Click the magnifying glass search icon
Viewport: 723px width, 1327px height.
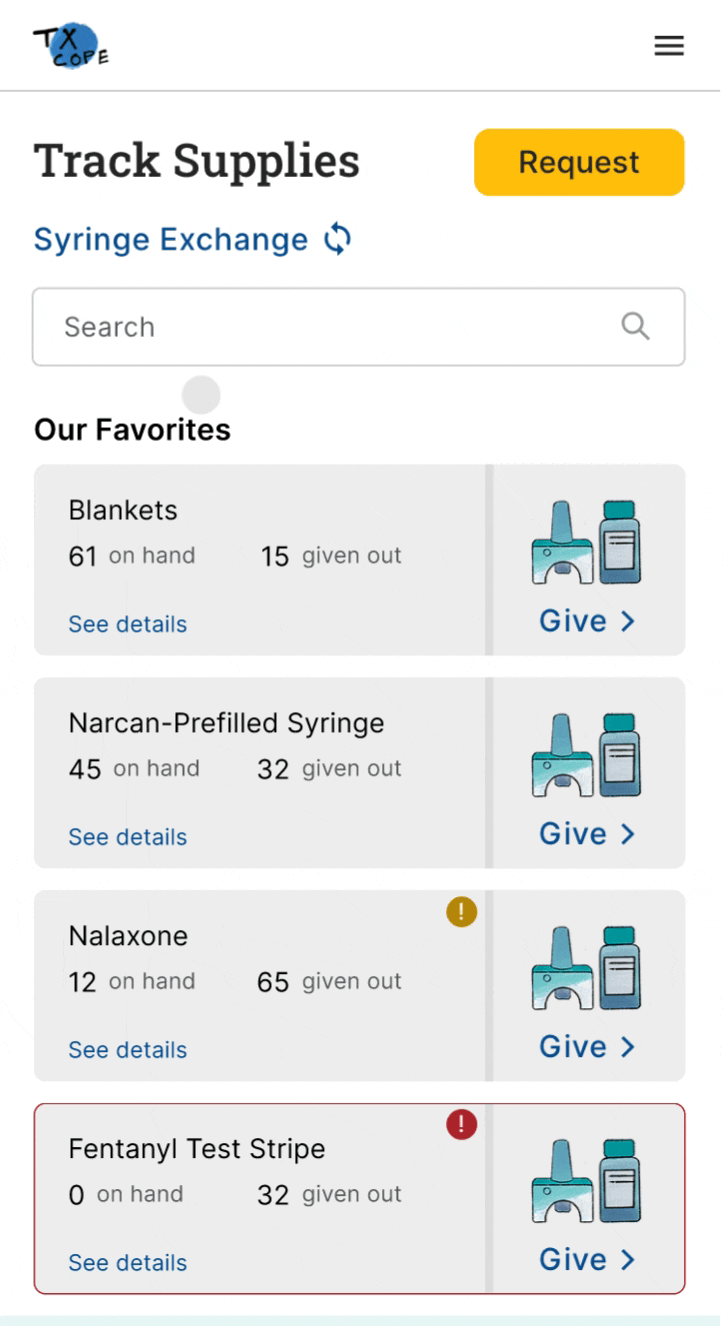click(x=635, y=326)
